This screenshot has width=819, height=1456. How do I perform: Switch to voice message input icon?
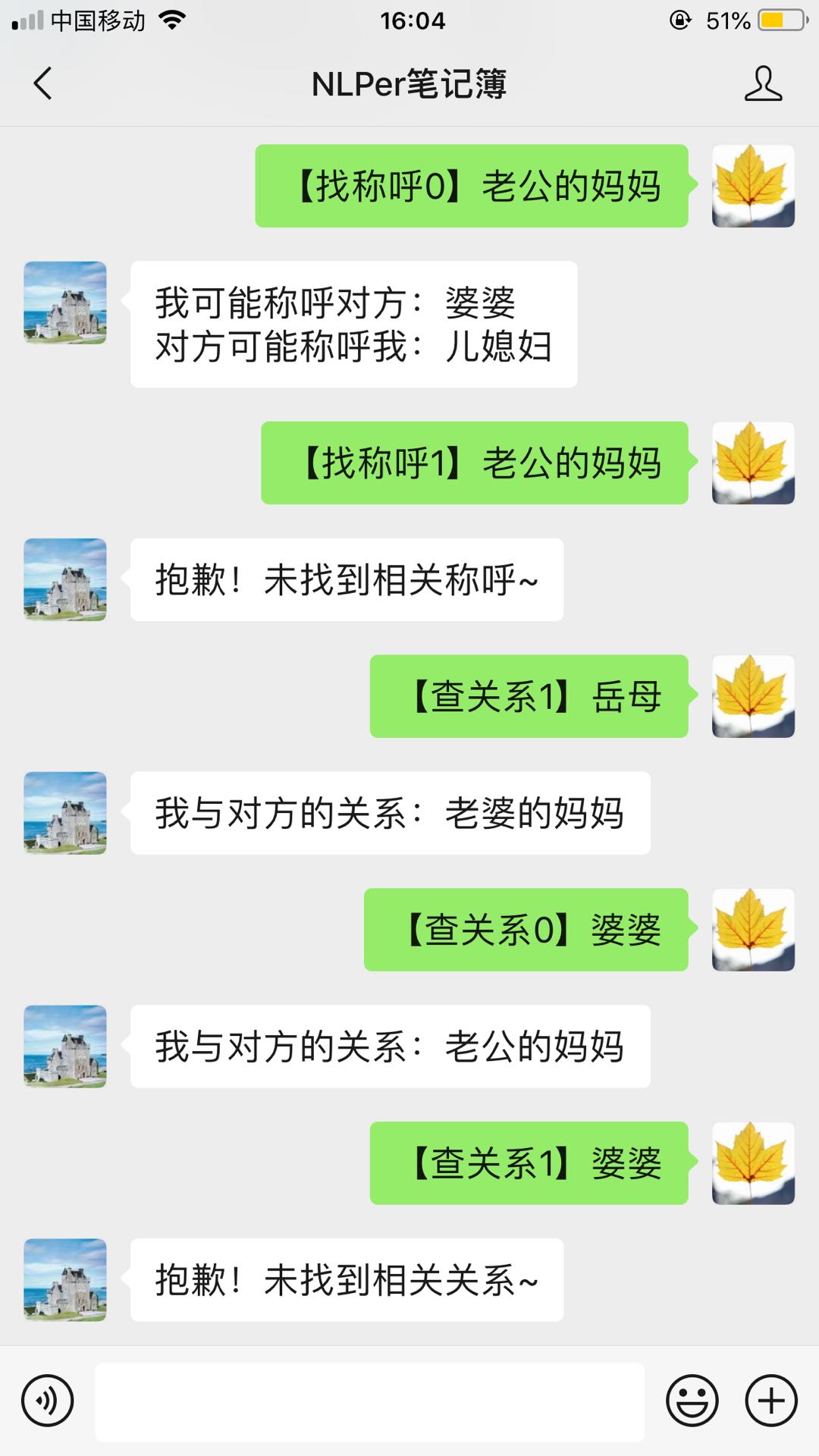(47, 1401)
